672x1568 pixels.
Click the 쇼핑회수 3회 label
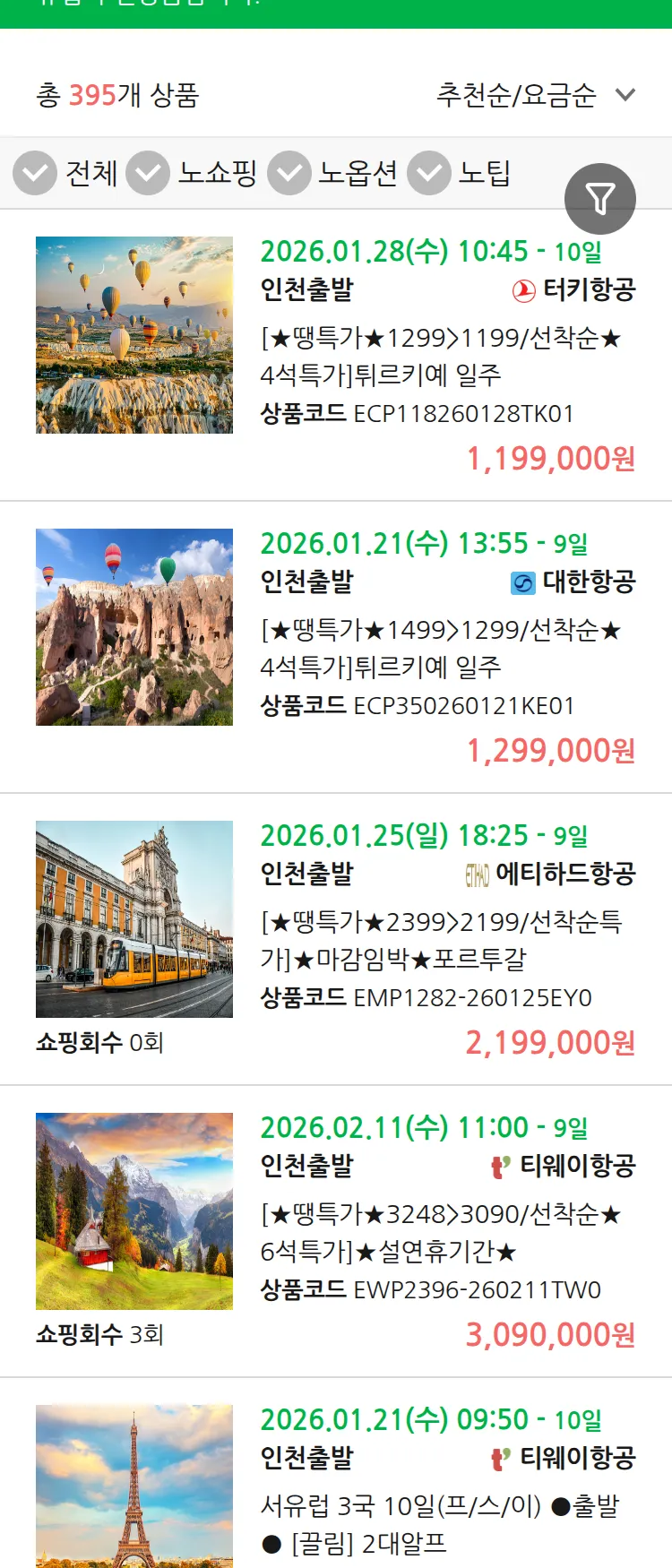click(94, 1337)
